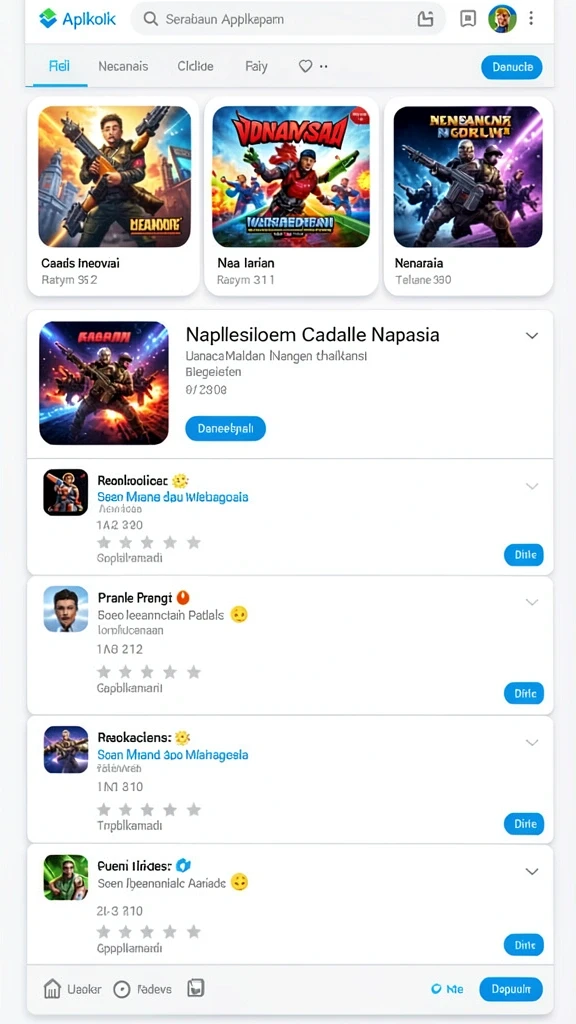Screen dimensions: 576x1024
Task: Open the Fadevs bottom tab
Action: coord(142,989)
